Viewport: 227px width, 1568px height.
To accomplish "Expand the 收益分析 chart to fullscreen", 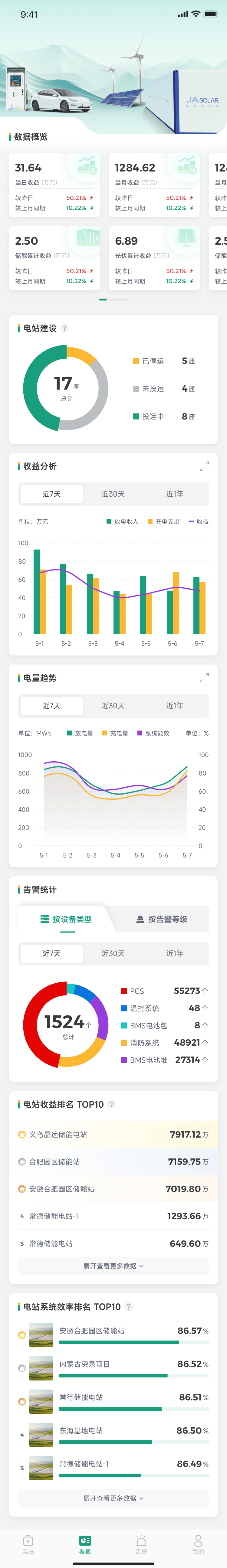I will (205, 466).
